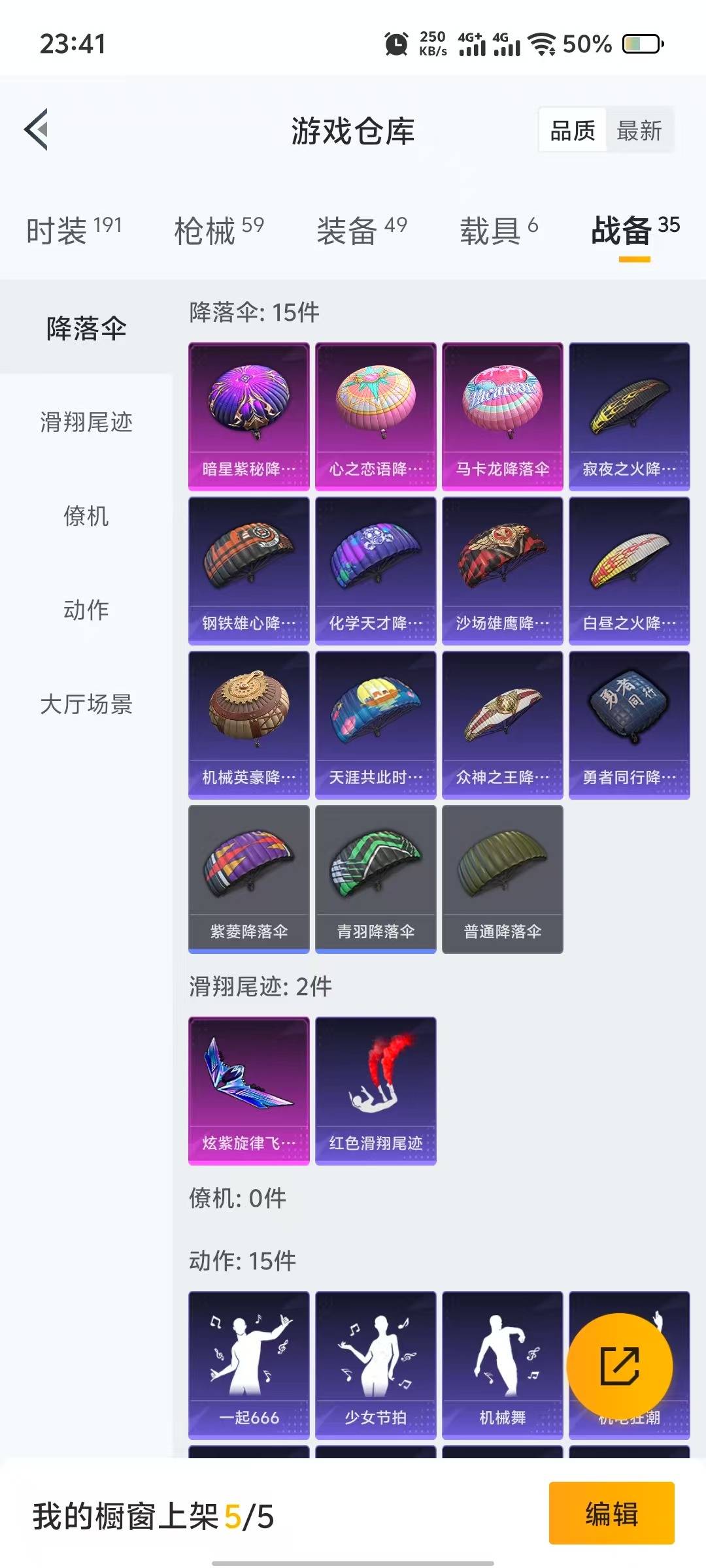This screenshot has width=706, height=1568.
Task: Open the 红色滑翔尾迹 item
Action: point(376,1090)
